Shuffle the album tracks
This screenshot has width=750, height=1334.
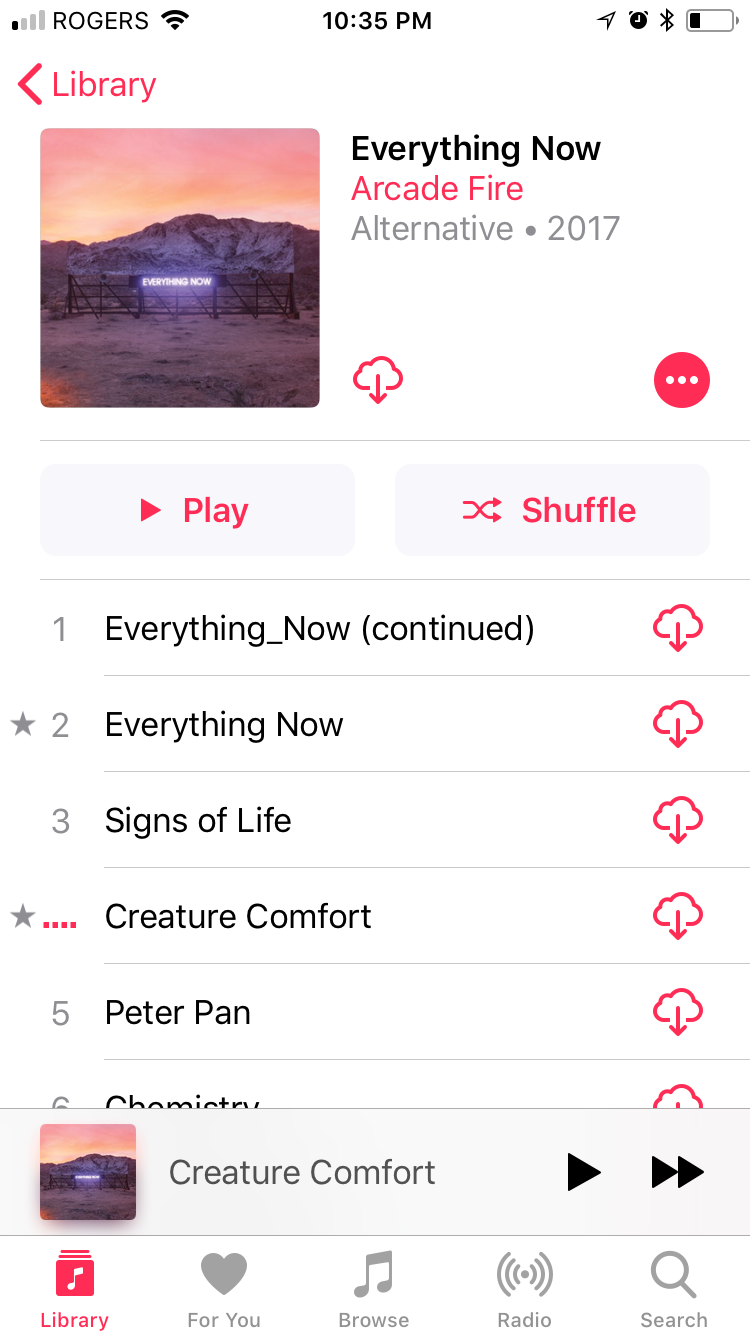tap(552, 510)
